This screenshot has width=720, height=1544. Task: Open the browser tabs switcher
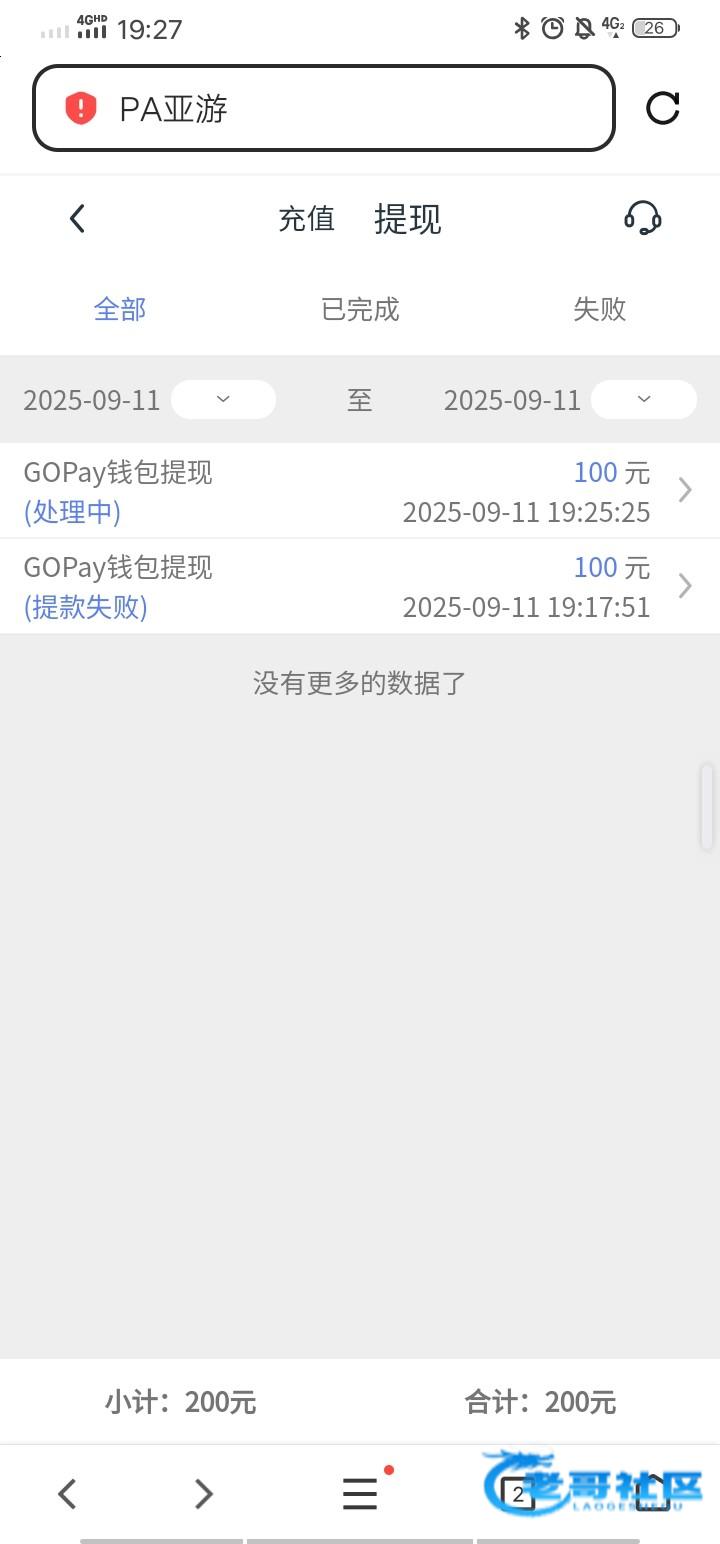[517, 1494]
